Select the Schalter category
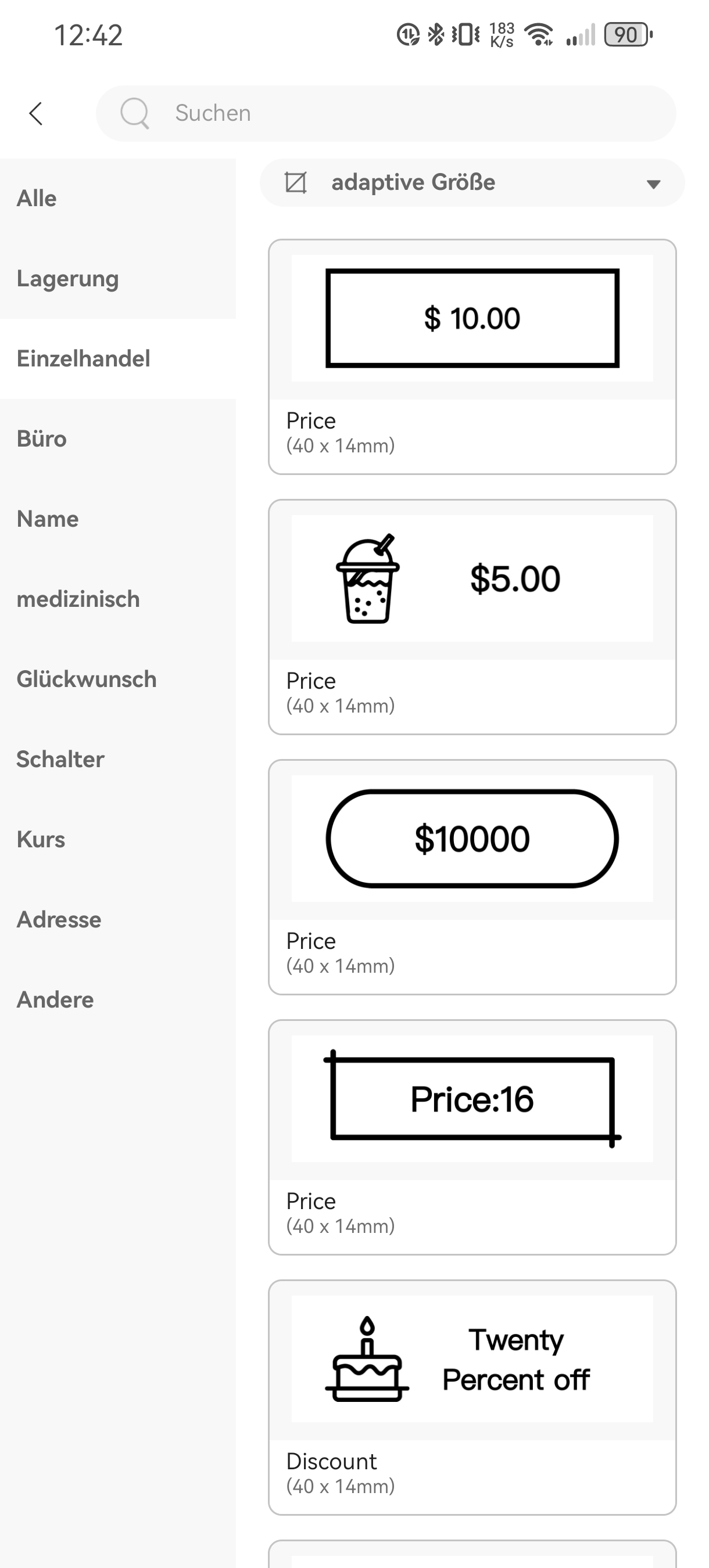Screen dimensions: 709x1568 click(117, 760)
